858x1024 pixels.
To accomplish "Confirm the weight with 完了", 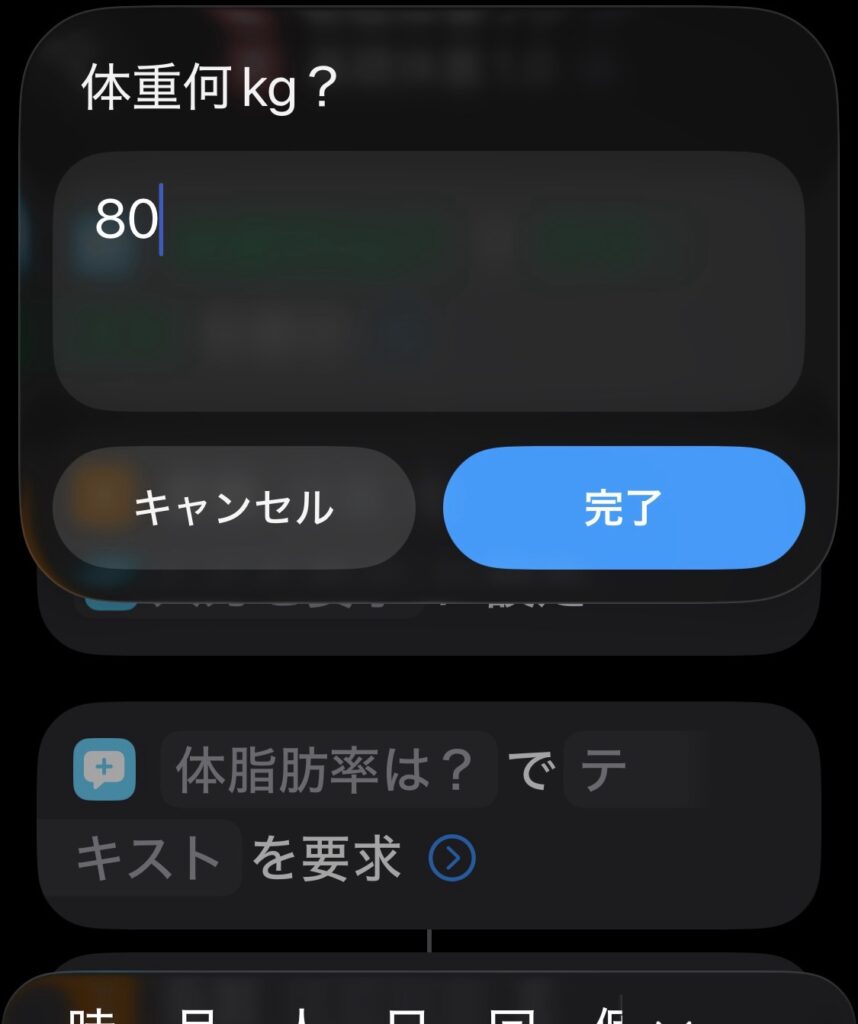I will [x=623, y=508].
